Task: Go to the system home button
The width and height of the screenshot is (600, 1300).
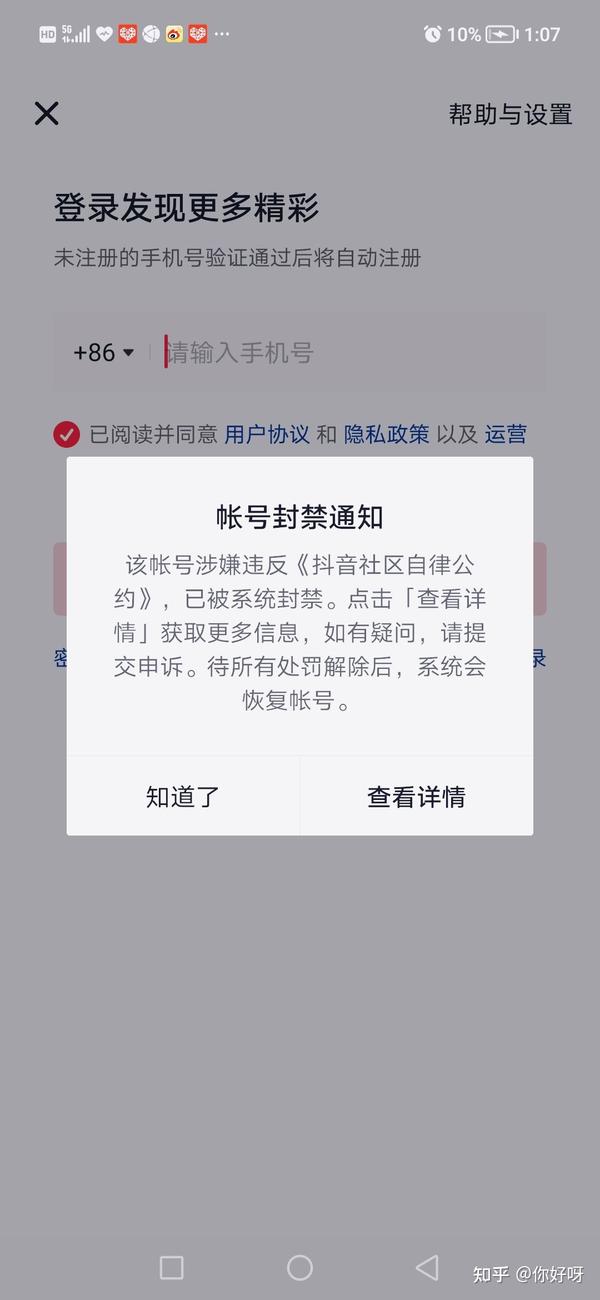Action: tap(300, 1267)
